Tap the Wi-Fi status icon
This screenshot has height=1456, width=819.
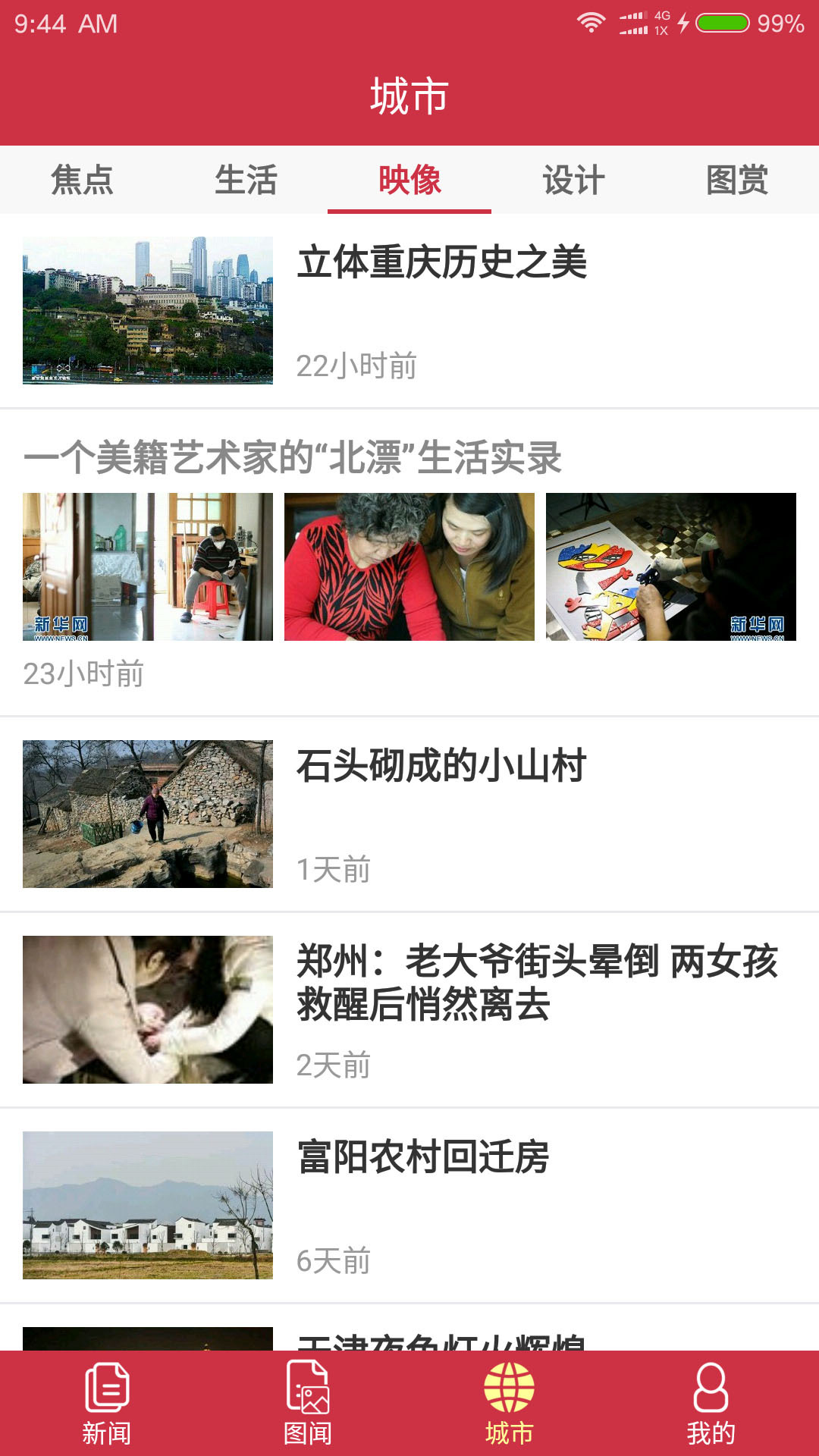click(591, 23)
